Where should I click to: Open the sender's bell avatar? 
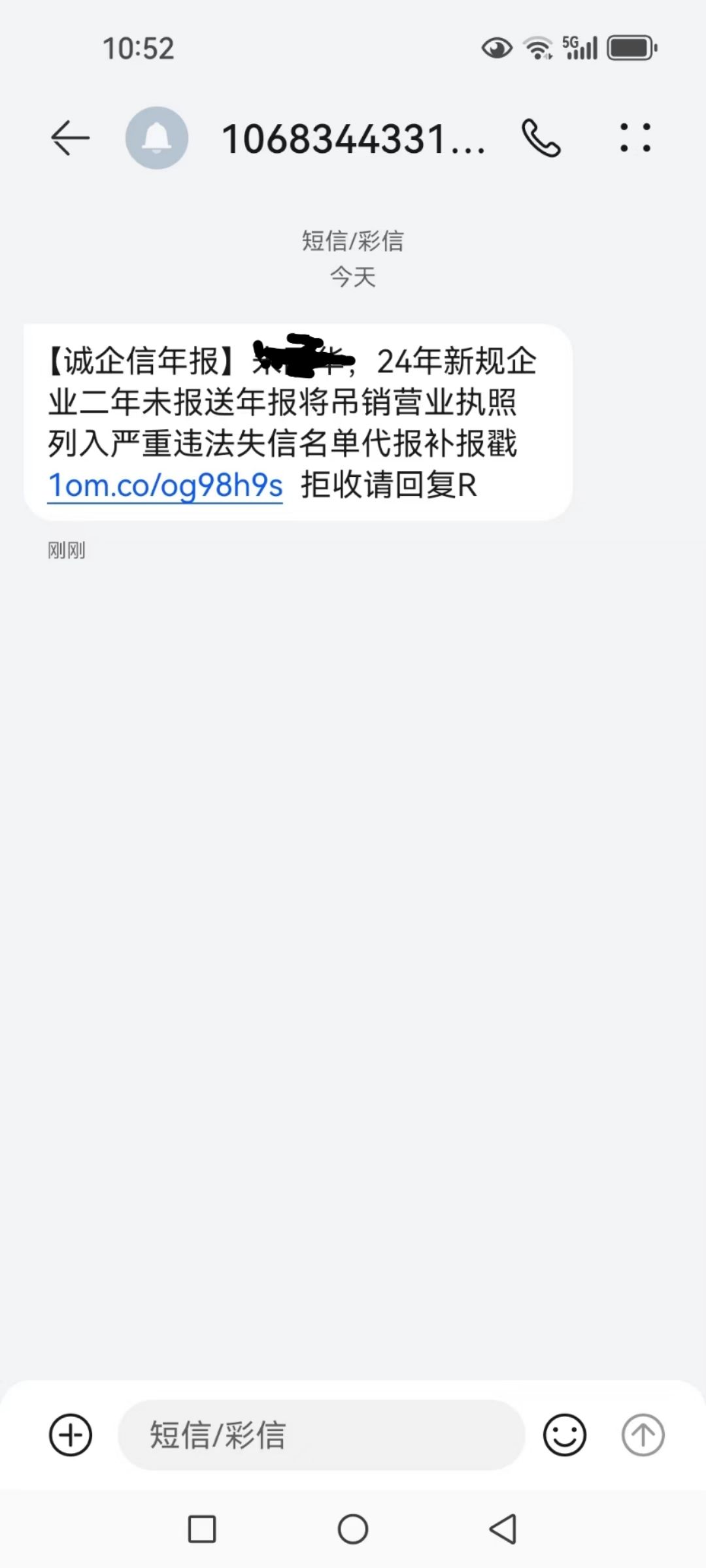point(157,138)
